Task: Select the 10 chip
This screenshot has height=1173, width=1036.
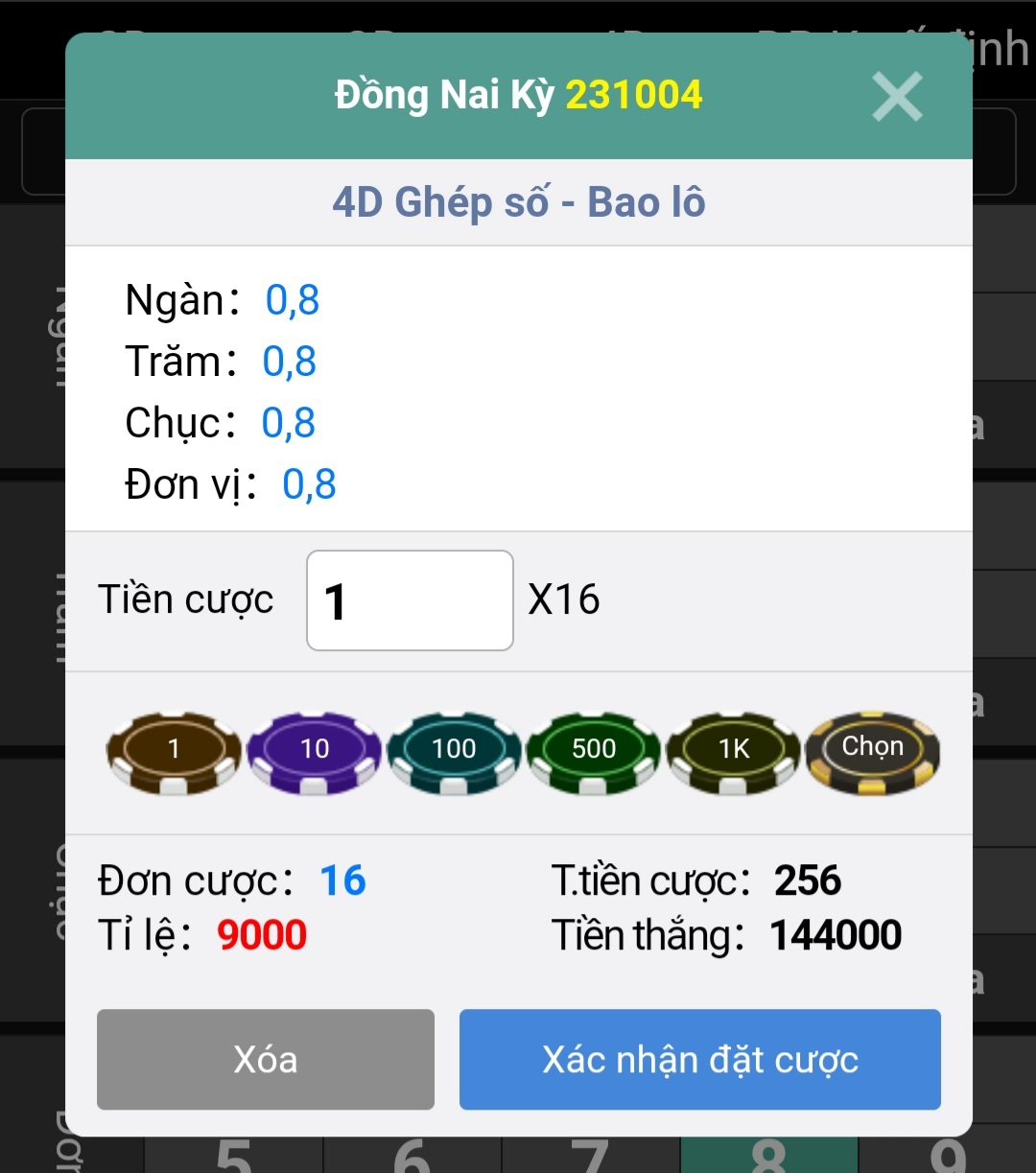Action: click(x=314, y=751)
